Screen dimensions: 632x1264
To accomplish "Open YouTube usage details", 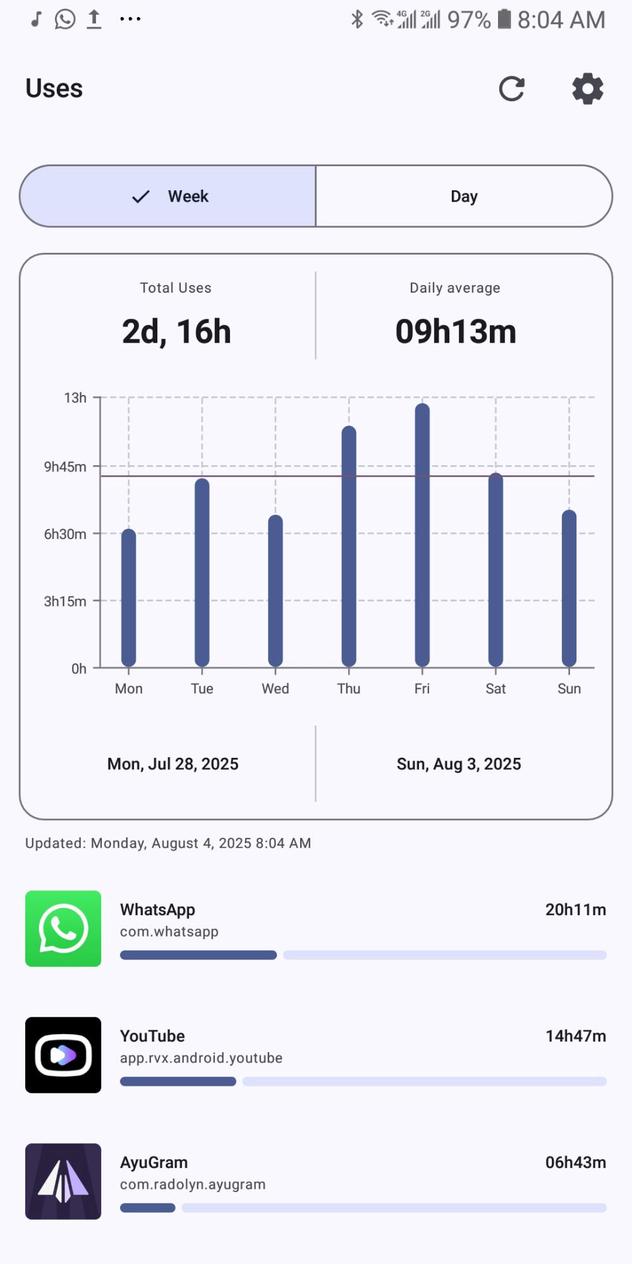I will (x=316, y=1055).
